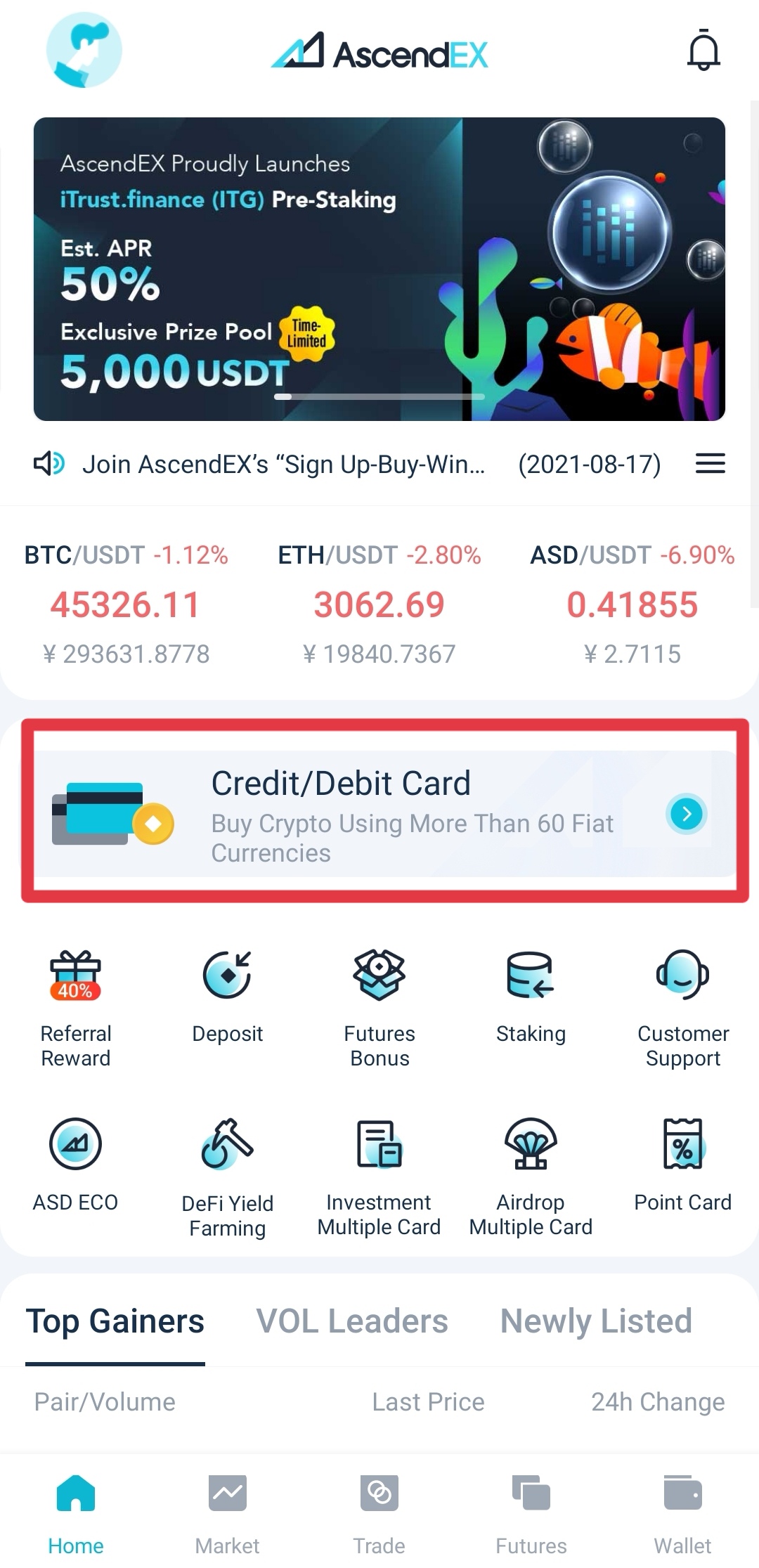Image resolution: width=759 pixels, height=1568 pixels.
Task: Switch to VOL Leaders tab
Action: pyautogui.click(x=351, y=1321)
